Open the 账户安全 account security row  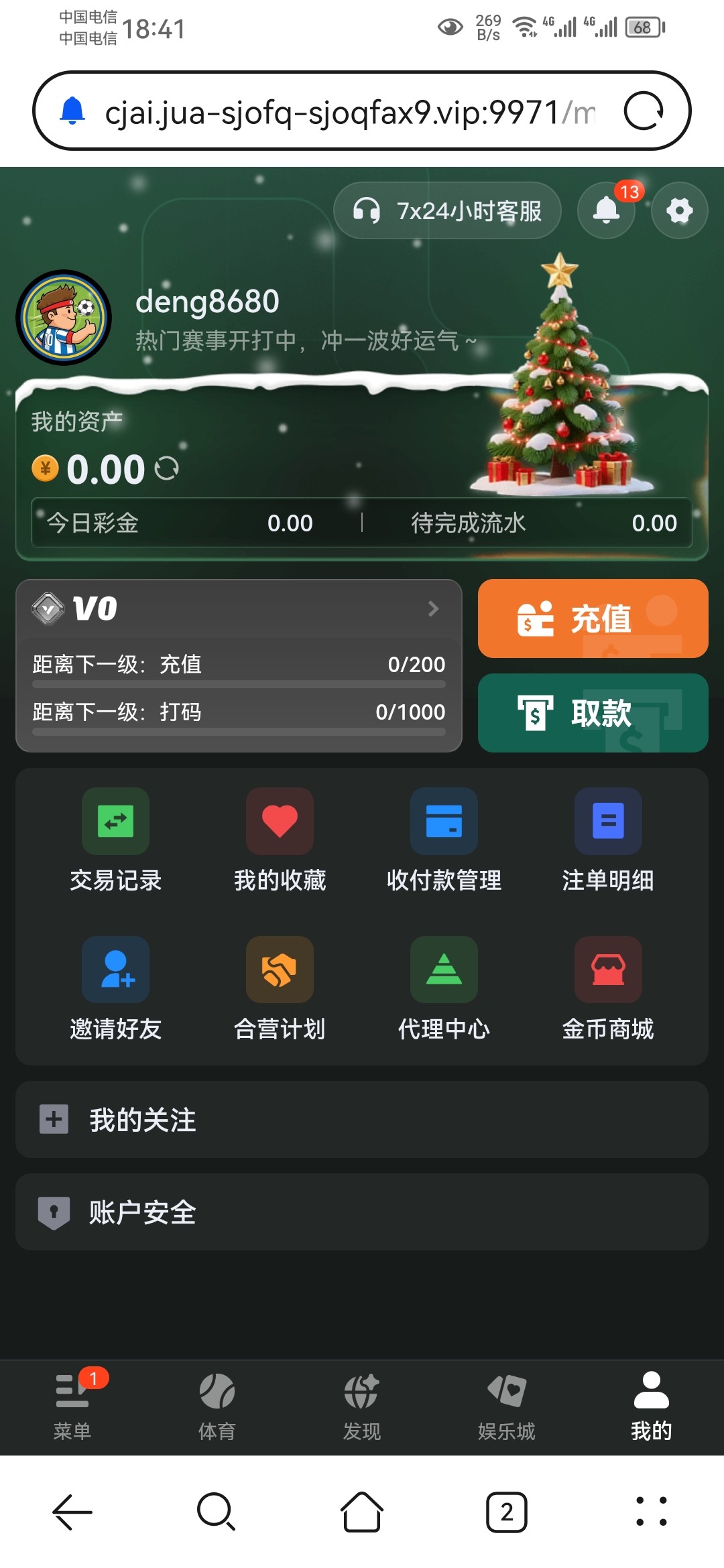click(362, 1212)
